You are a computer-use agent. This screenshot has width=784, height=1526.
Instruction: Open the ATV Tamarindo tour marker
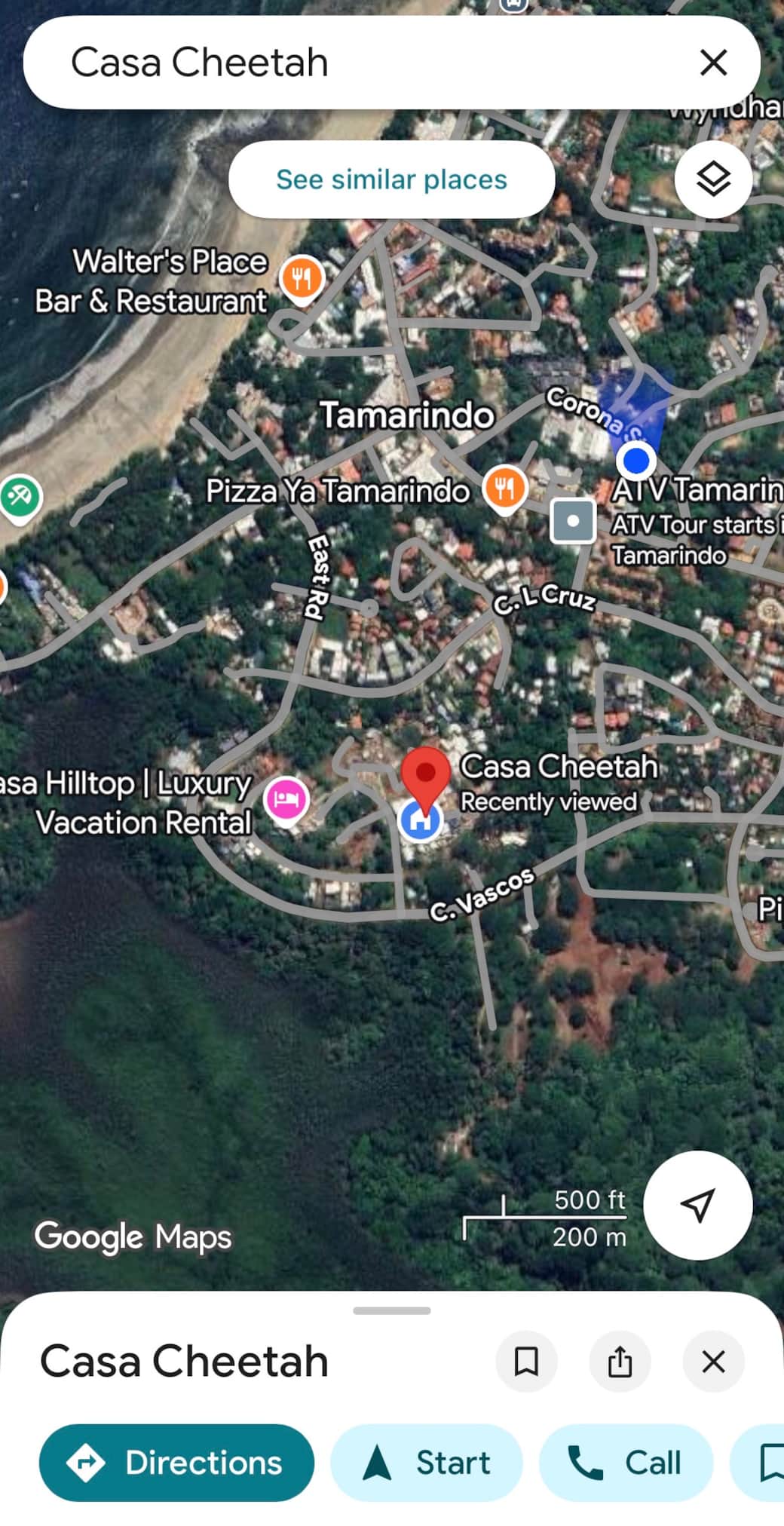[573, 520]
